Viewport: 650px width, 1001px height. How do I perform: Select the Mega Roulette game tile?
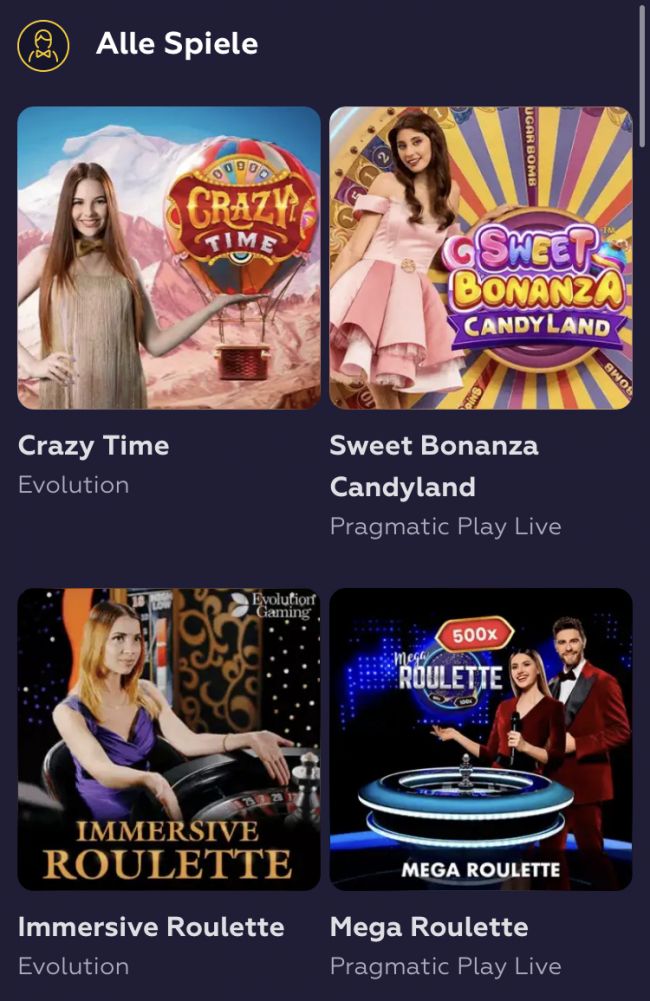coord(481,739)
